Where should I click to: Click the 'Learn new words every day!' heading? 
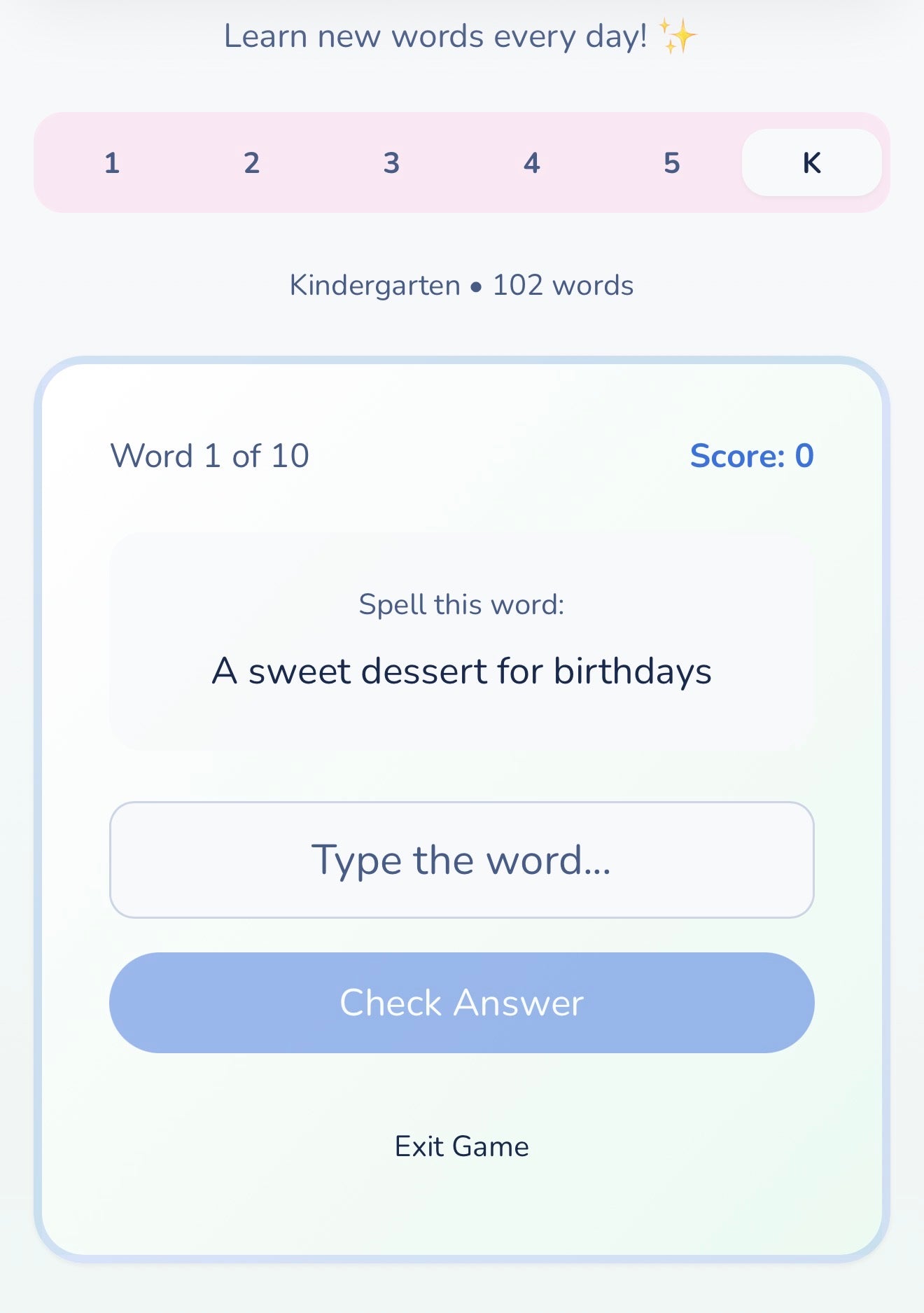click(434, 35)
